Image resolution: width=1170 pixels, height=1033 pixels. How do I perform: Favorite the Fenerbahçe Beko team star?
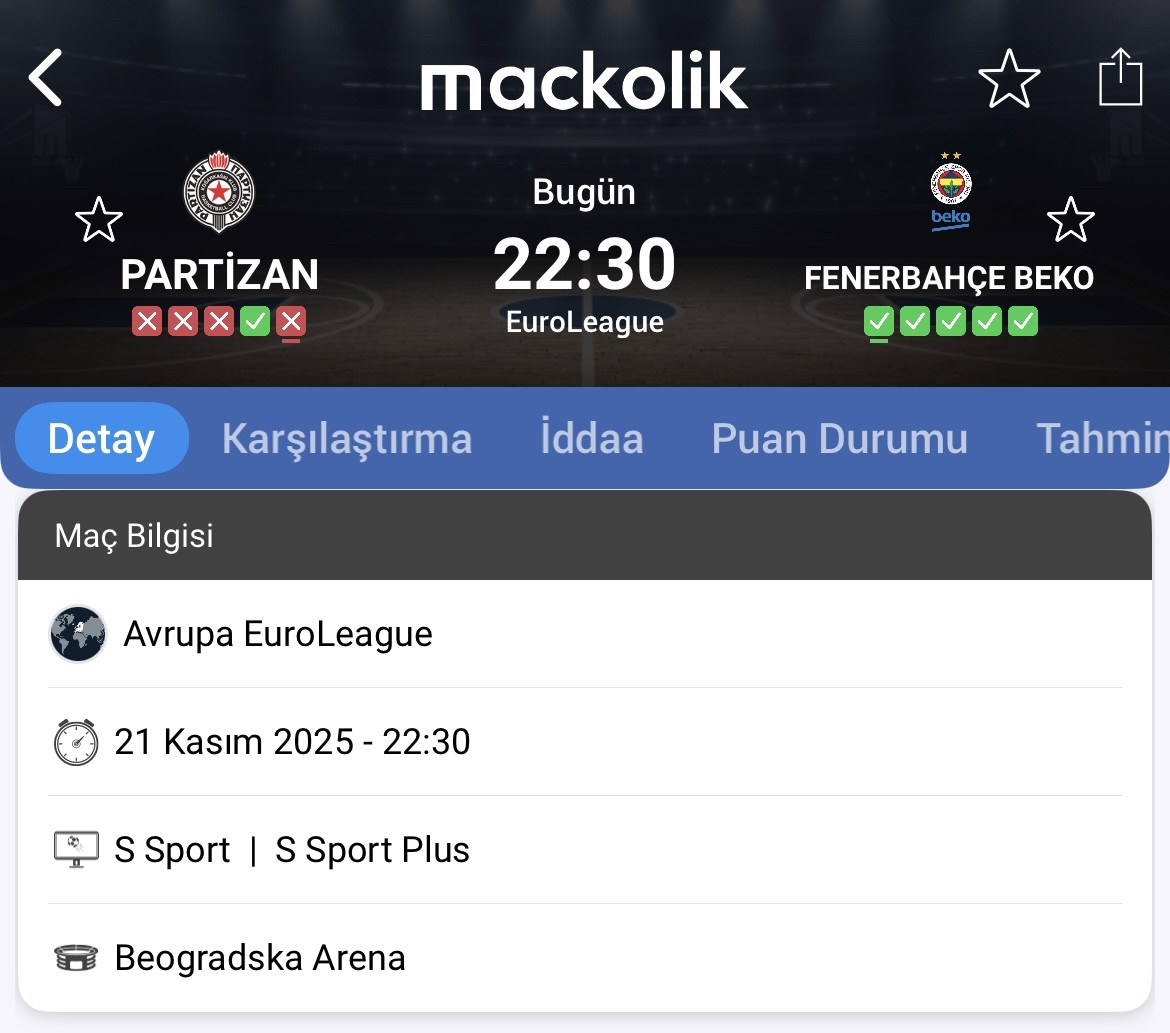tap(1071, 220)
